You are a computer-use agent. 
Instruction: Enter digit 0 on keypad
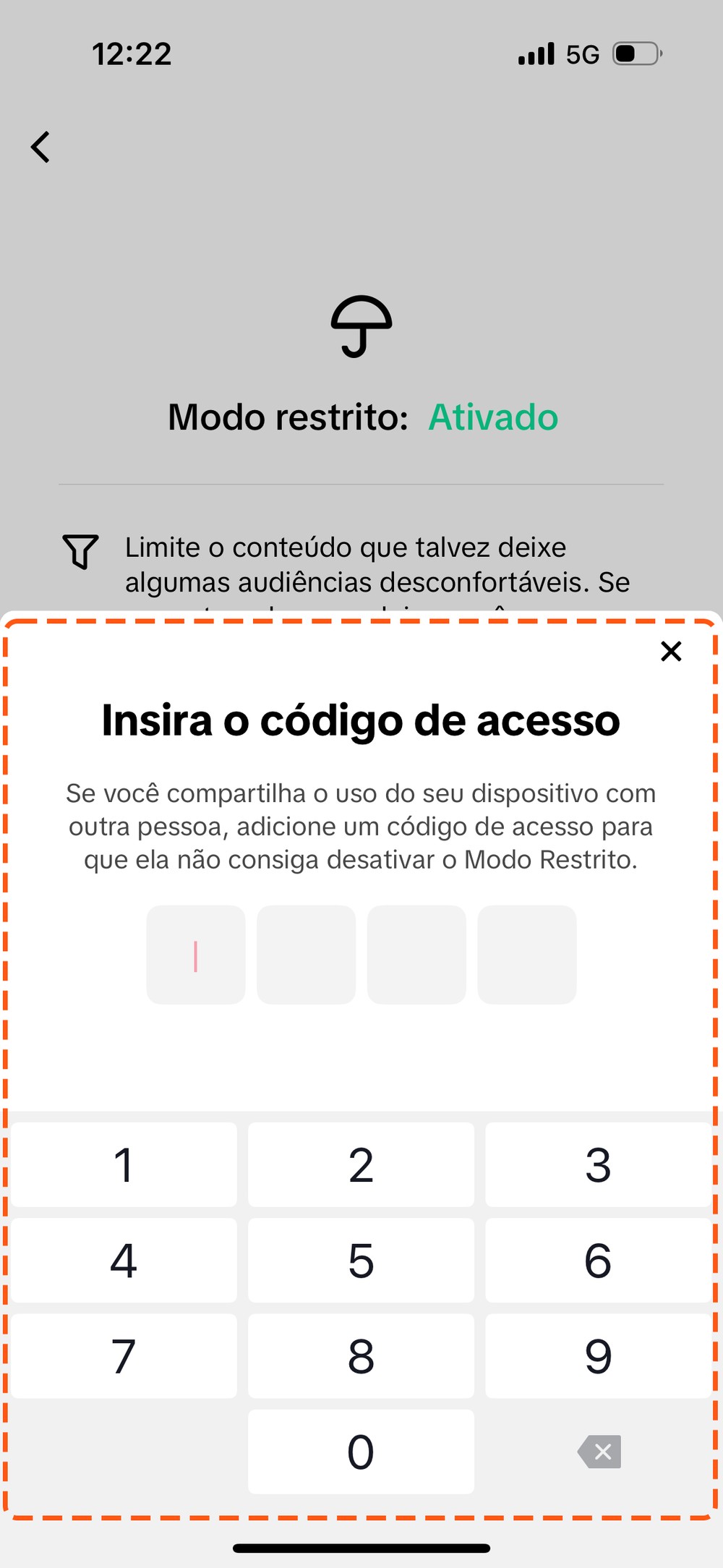[361, 1452]
